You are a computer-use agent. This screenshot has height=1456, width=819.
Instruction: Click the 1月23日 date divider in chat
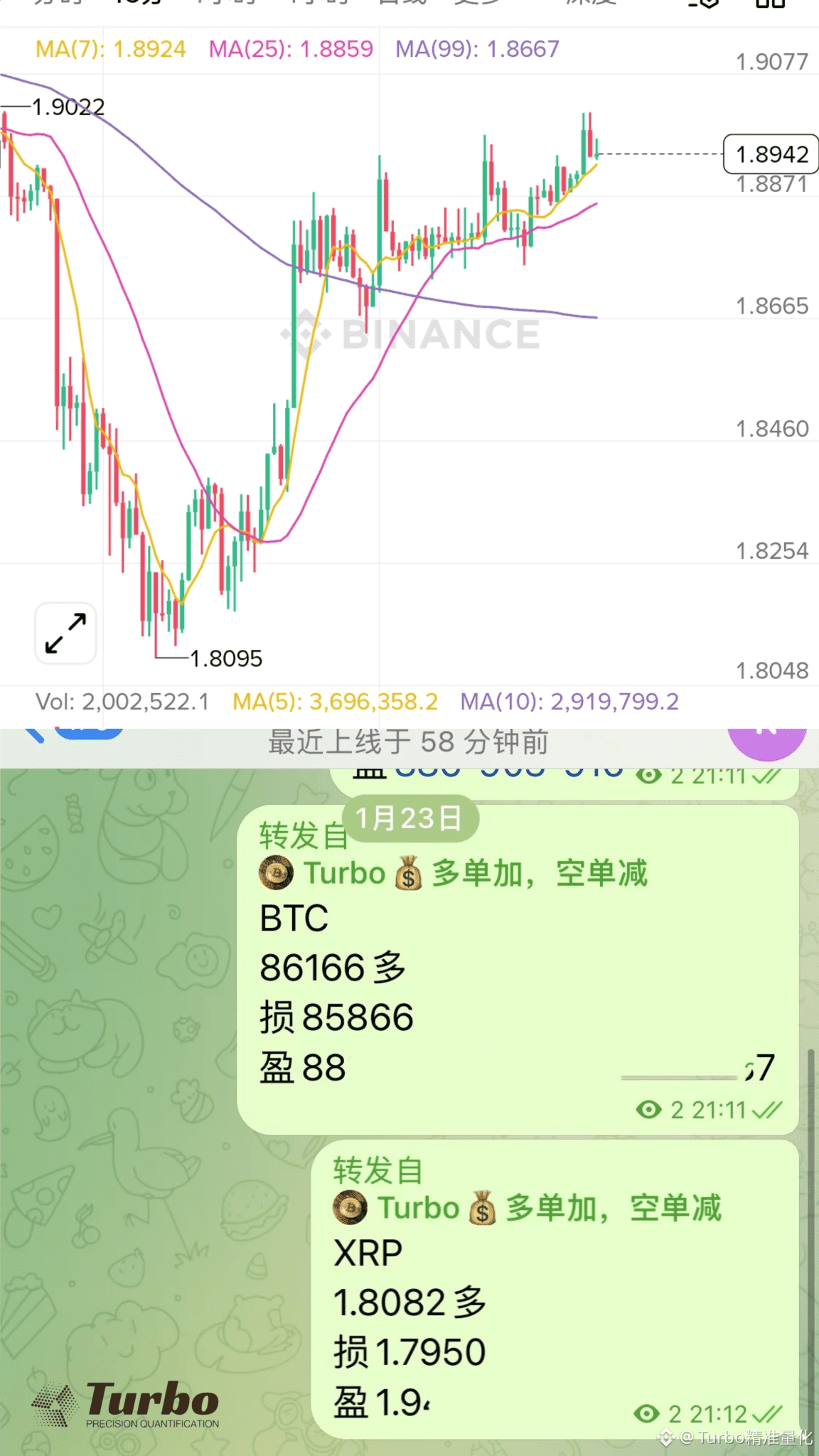(x=409, y=818)
